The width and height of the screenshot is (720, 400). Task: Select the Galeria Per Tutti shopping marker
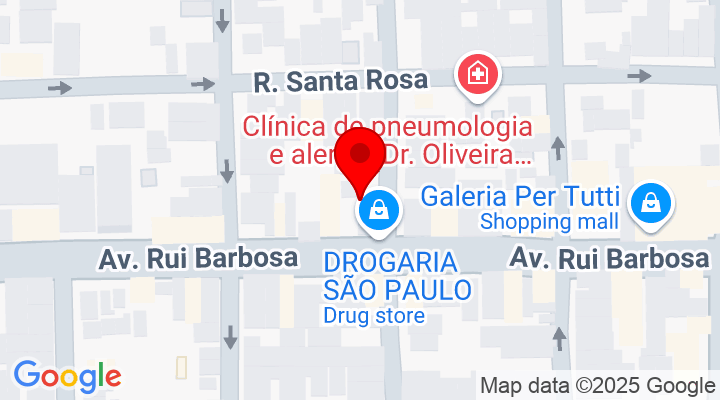(652, 201)
